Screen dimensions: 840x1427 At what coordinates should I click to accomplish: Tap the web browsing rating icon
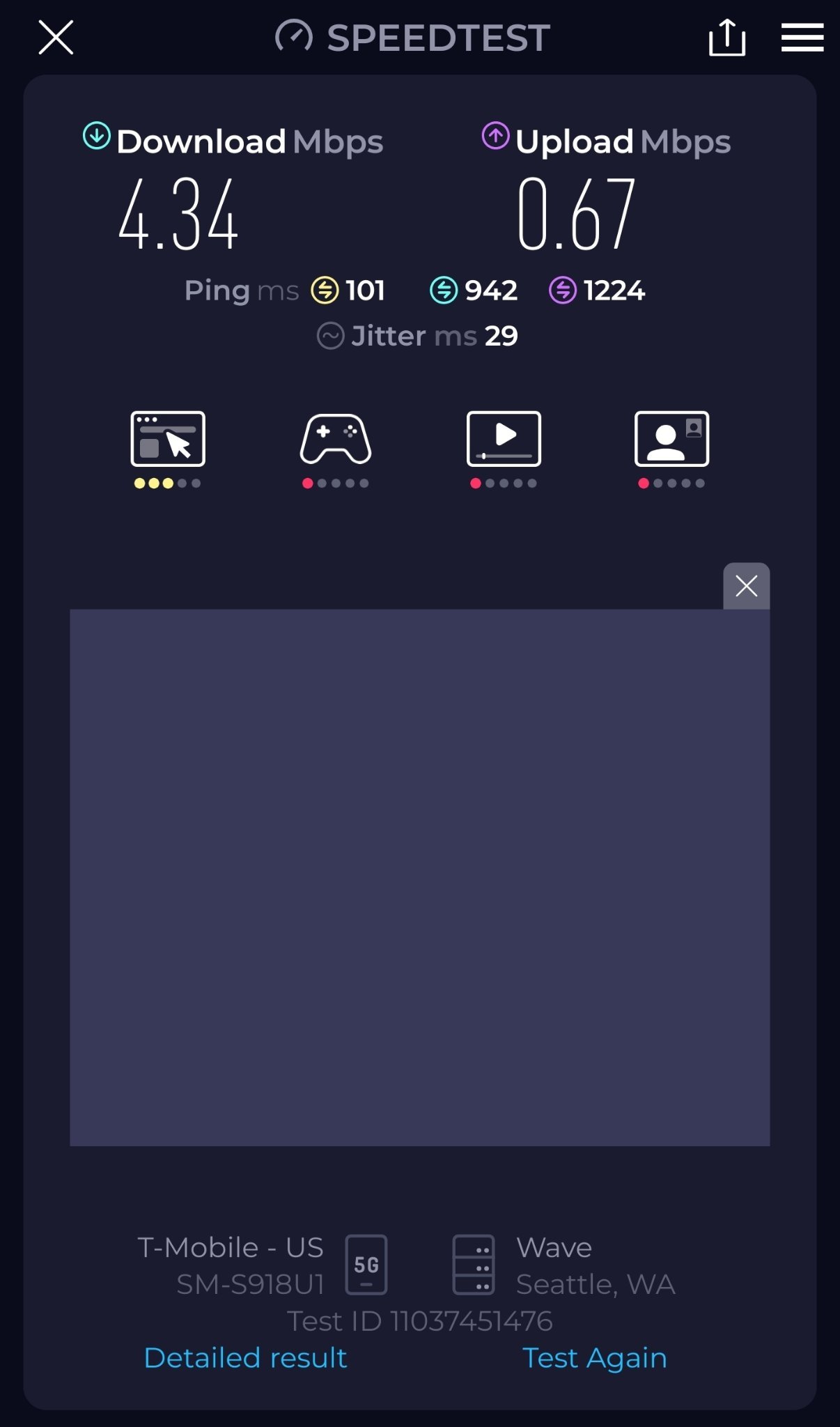168,439
